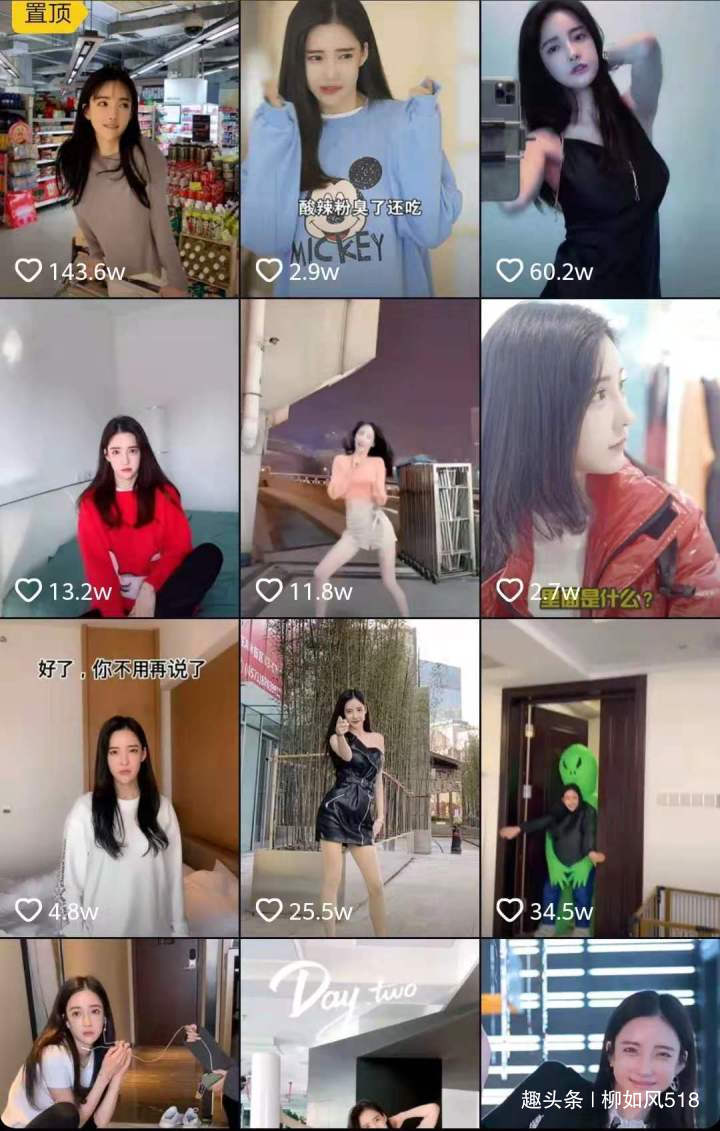Open the green alien costume video, 34.5w likes
Screen dimensions: 720x1131
(600, 780)
